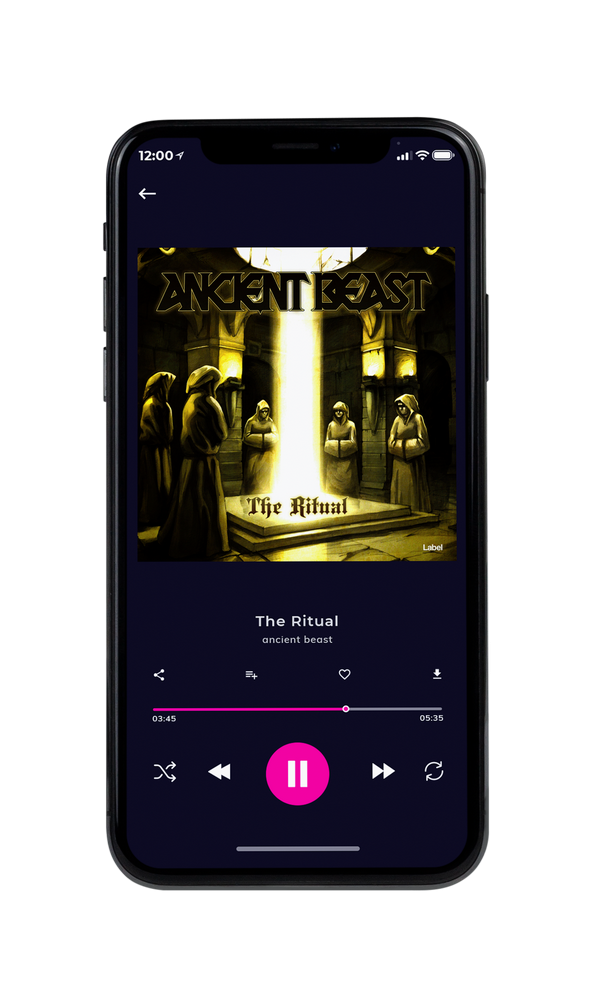Skip back to the previous track

[220, 772]
